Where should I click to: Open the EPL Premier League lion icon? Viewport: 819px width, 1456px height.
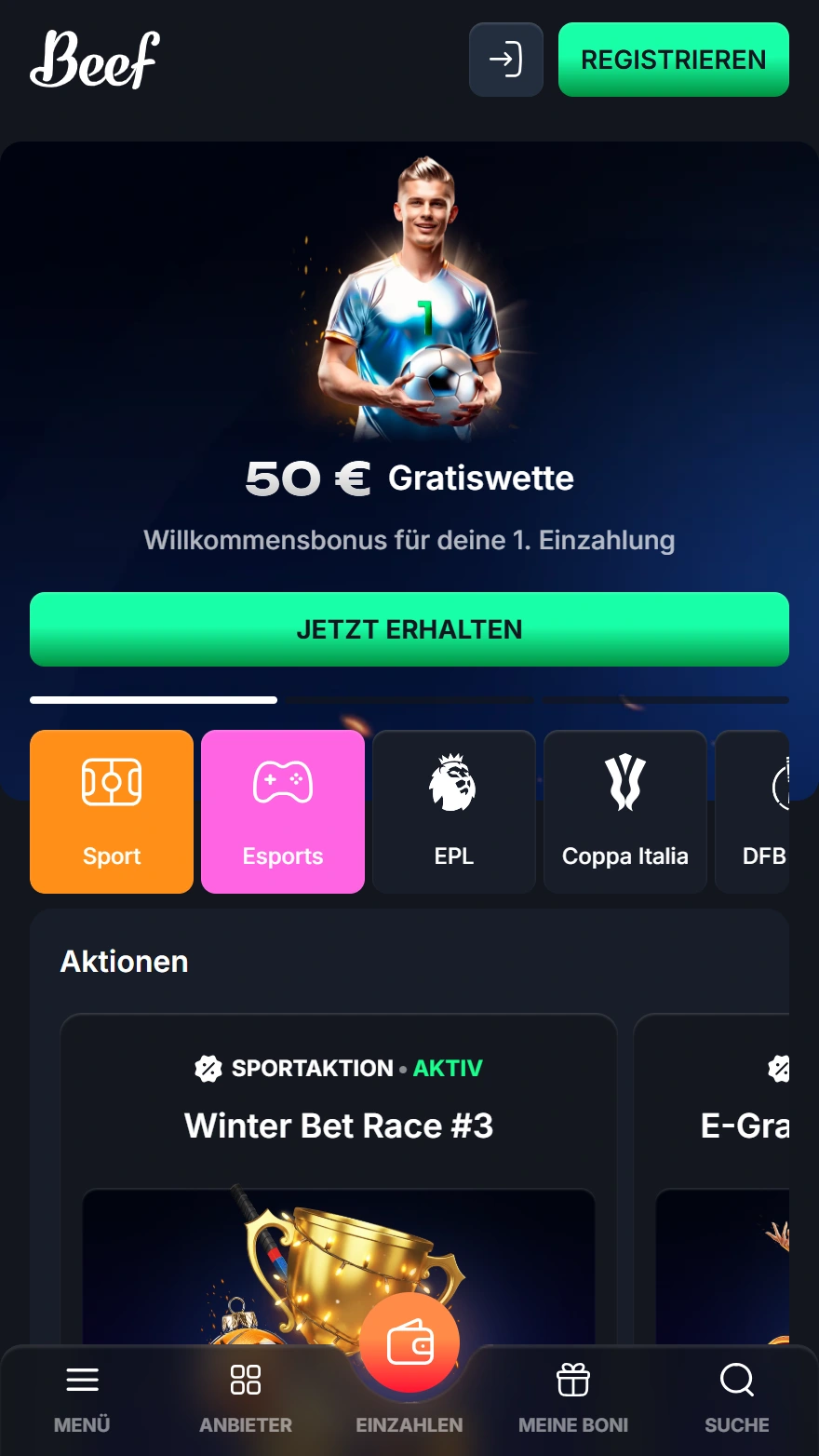(453, 782)
